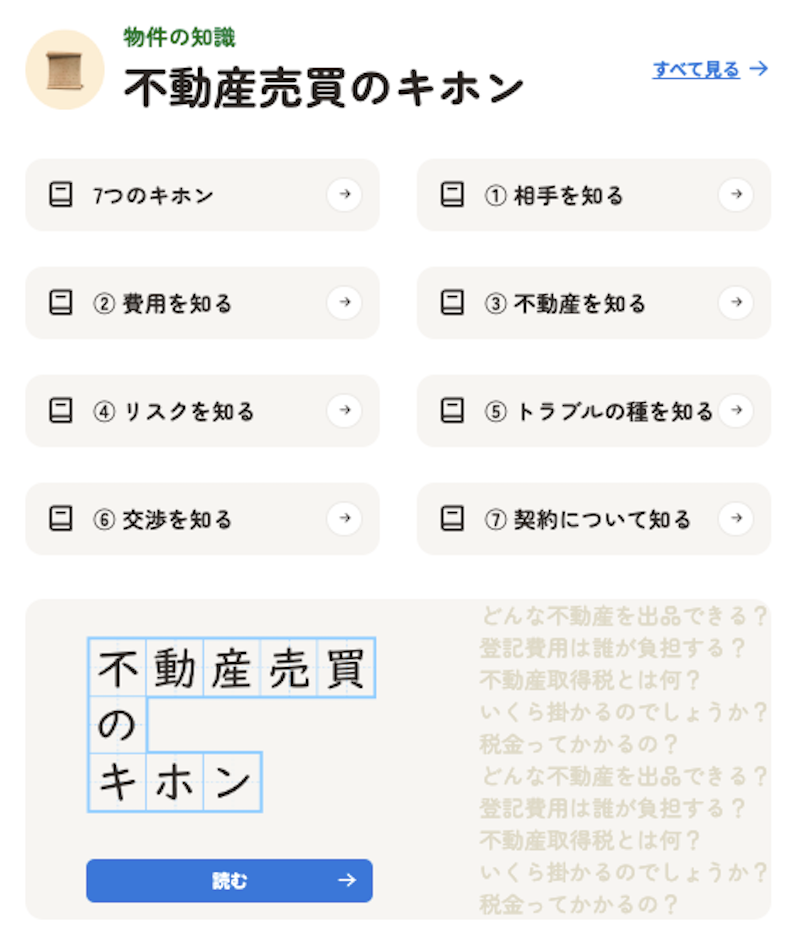Open the 7つのキホン article
This screenshot has width=800, height=950.
pyautogui.click(x=202, y=195)
